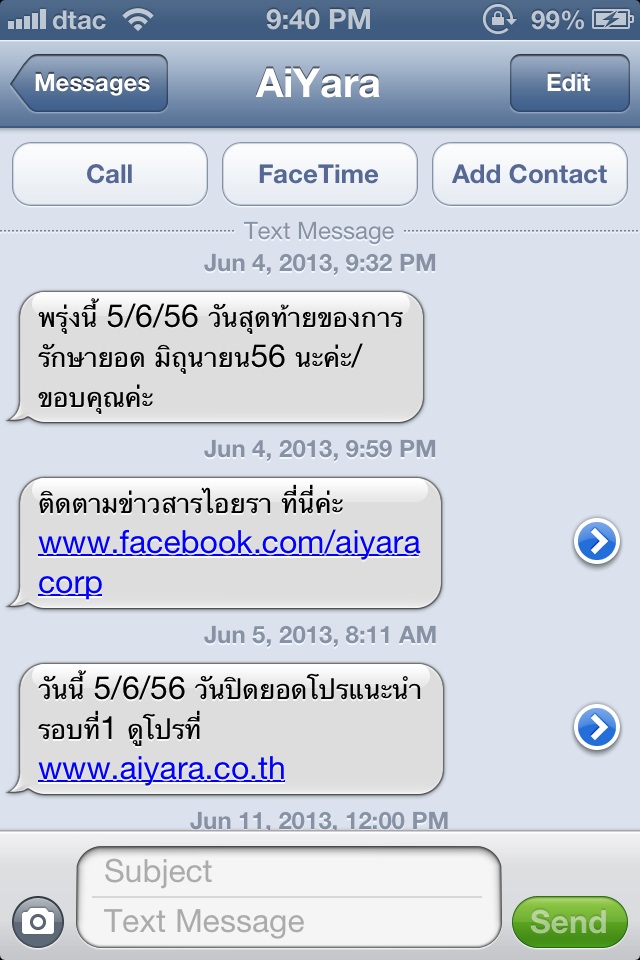Tap the arrow beside the Facebook link message
The width and height of the screenshot is (640, 960).
(597, 541)
